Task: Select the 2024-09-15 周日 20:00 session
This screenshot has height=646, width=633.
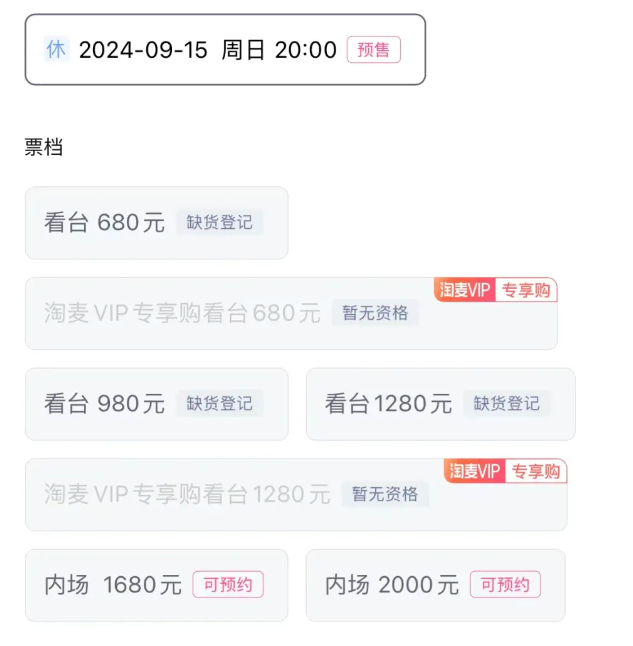Action: (x=225, y=50)
